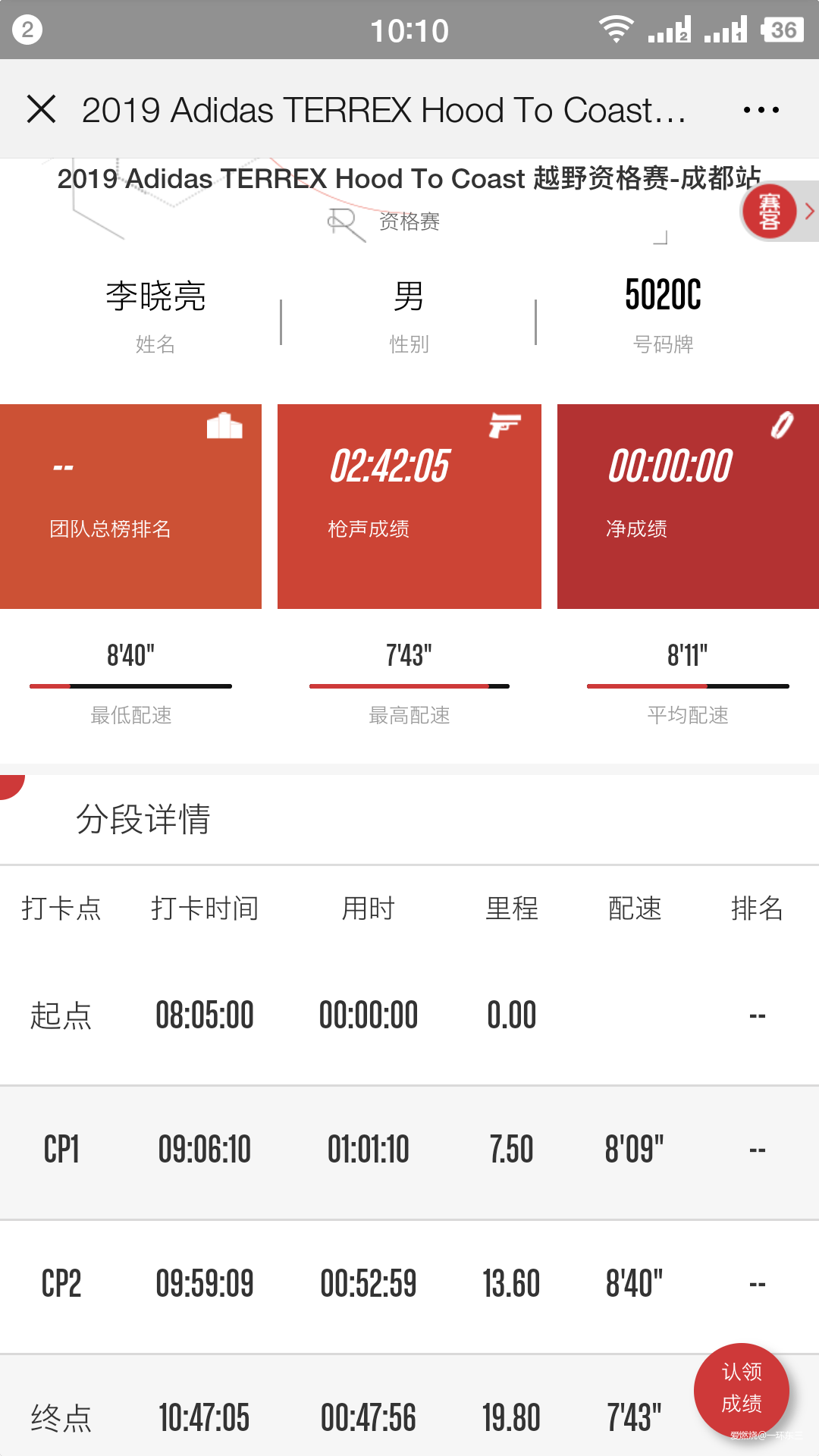Viewport: 819px width, 1456px height.
Task: Tap the Wi-Fi icon in status bar
Action: click(x=616, y=29)
